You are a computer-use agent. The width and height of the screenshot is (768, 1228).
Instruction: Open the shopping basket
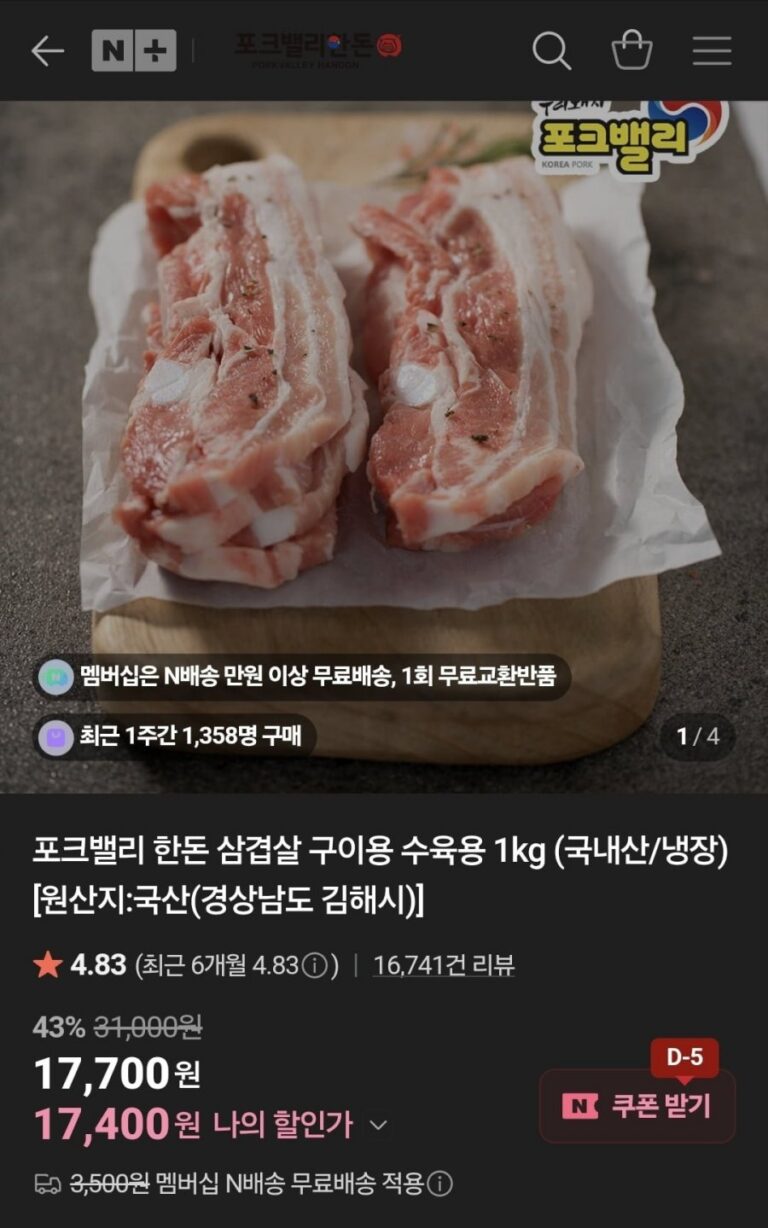(x=632, y=51)
